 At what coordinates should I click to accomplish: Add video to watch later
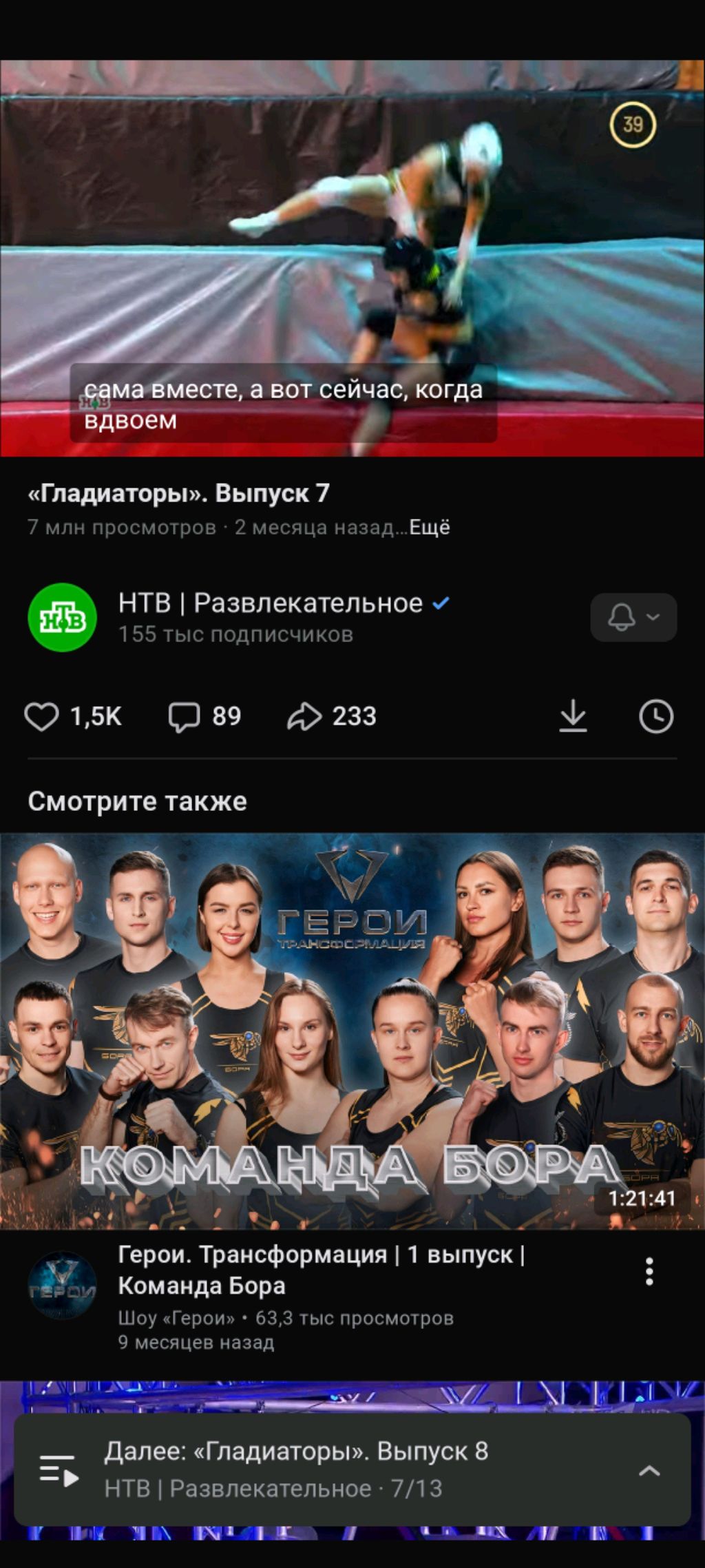coord(655,716)
